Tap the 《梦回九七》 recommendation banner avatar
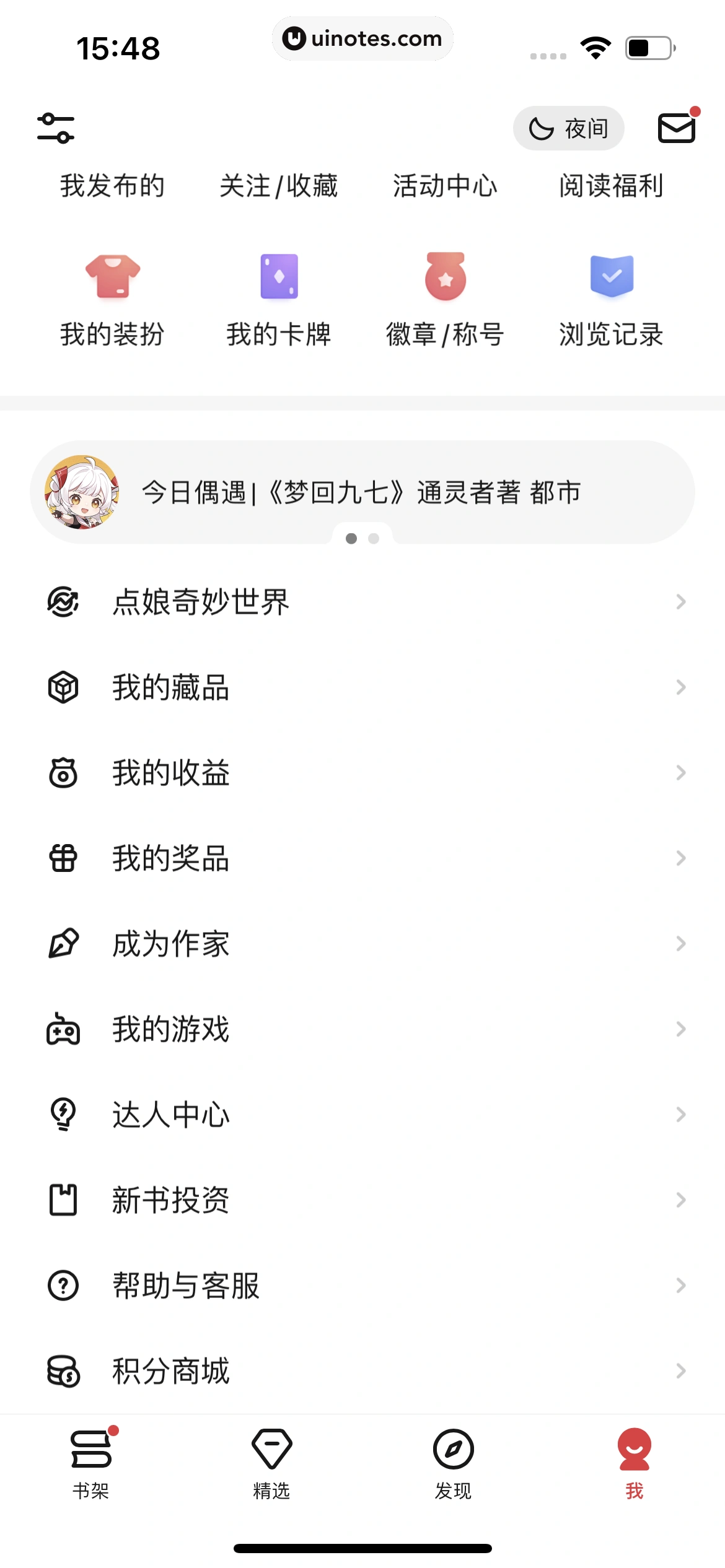Image resolution: width=725 pixels, height=1568 pixels. click(x=81, y=494)
